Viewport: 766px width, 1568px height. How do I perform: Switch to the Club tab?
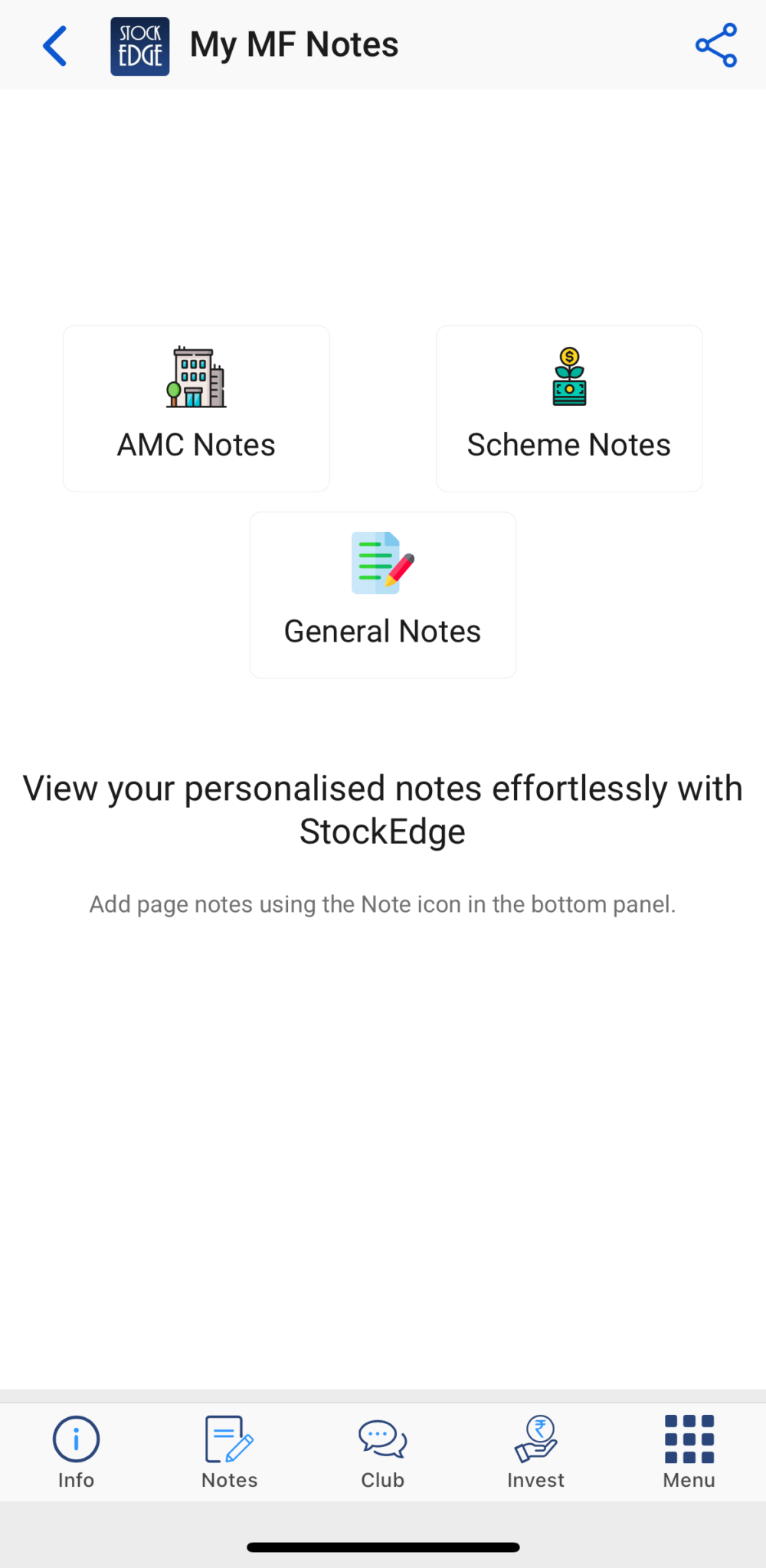(x=382, y=1451)
